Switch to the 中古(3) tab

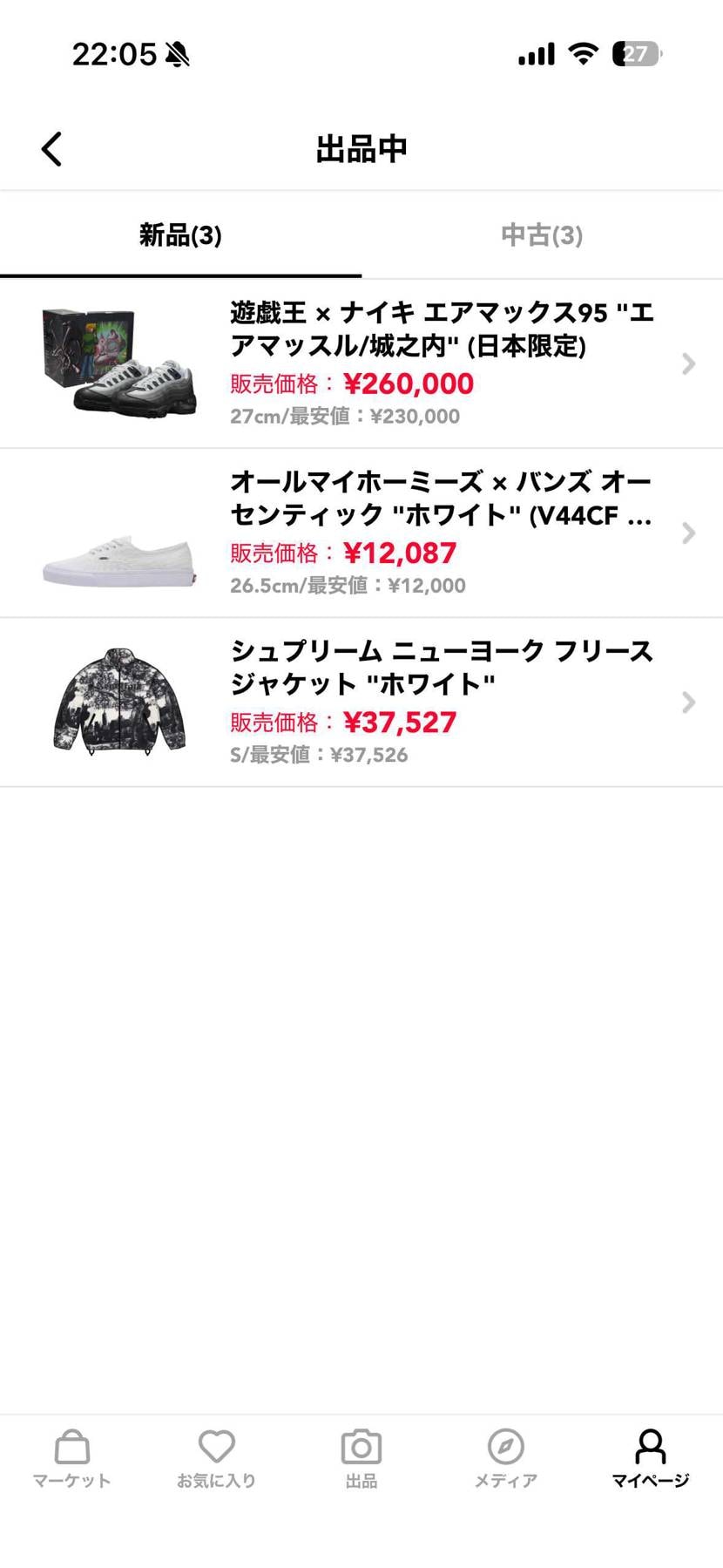tap(541, 235)
